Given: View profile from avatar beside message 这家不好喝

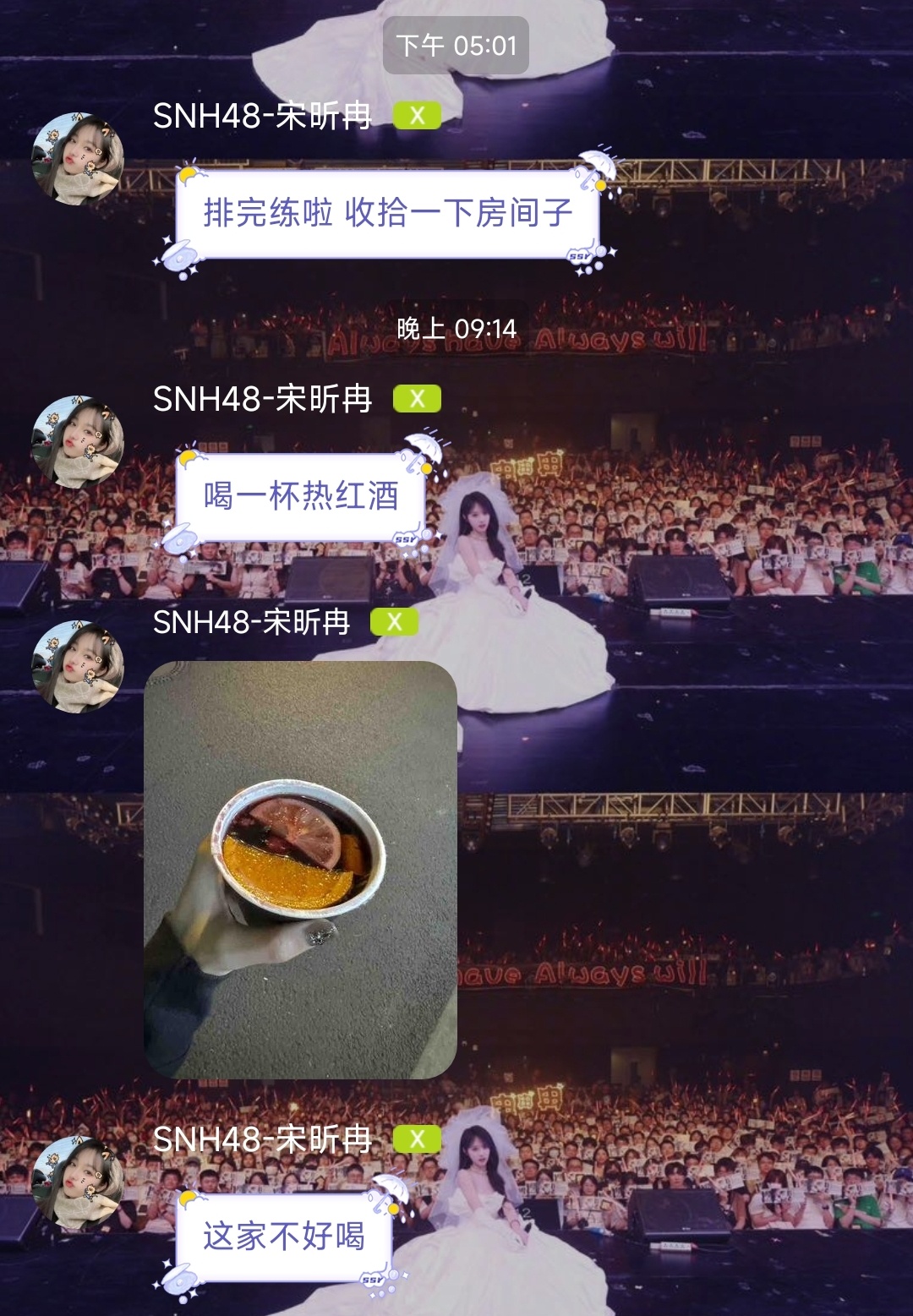Looking at the screenshot, I should [x=78, y=1182].
